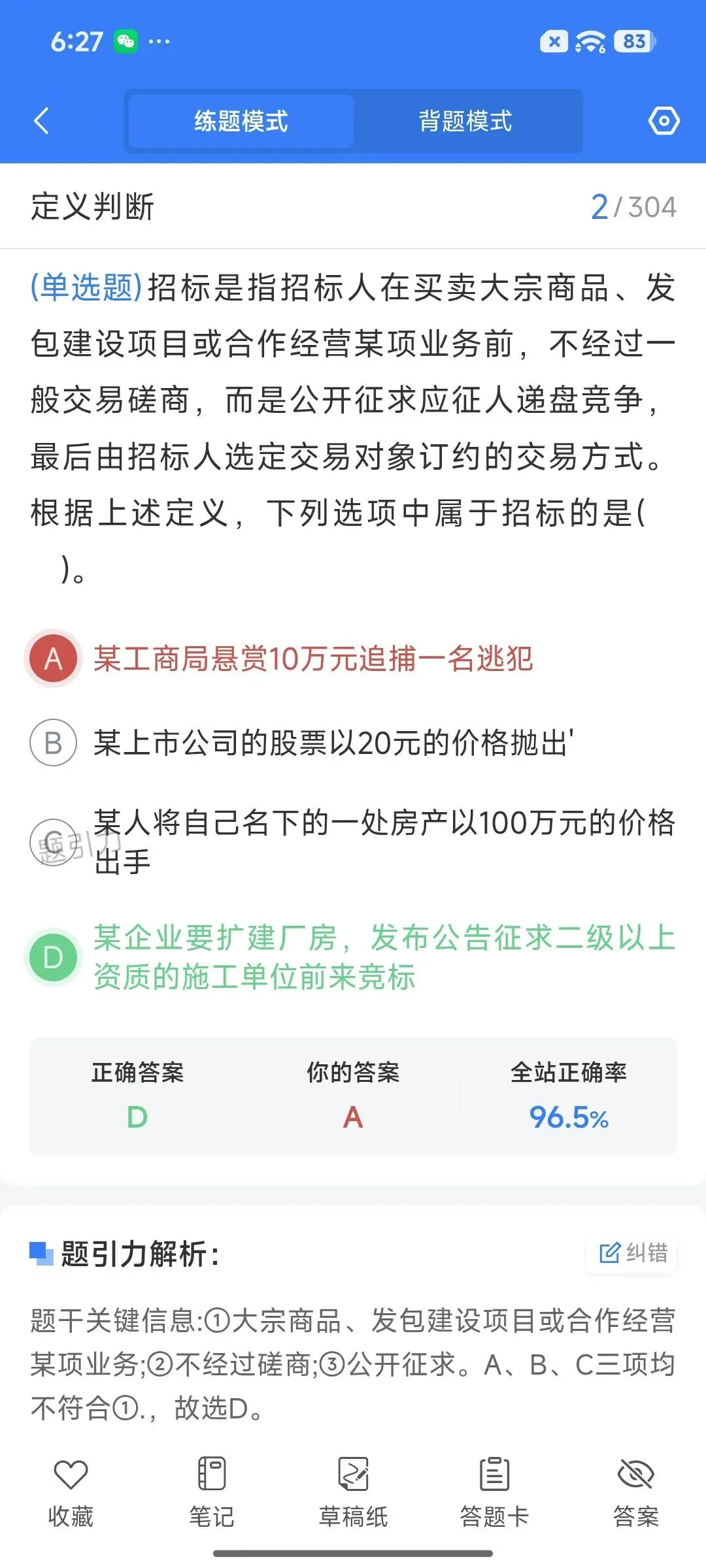Image resolution: width=706 pixels, height=1568 pixels.
Task: Go back using the top-left arrow
Action: (41, 121)
